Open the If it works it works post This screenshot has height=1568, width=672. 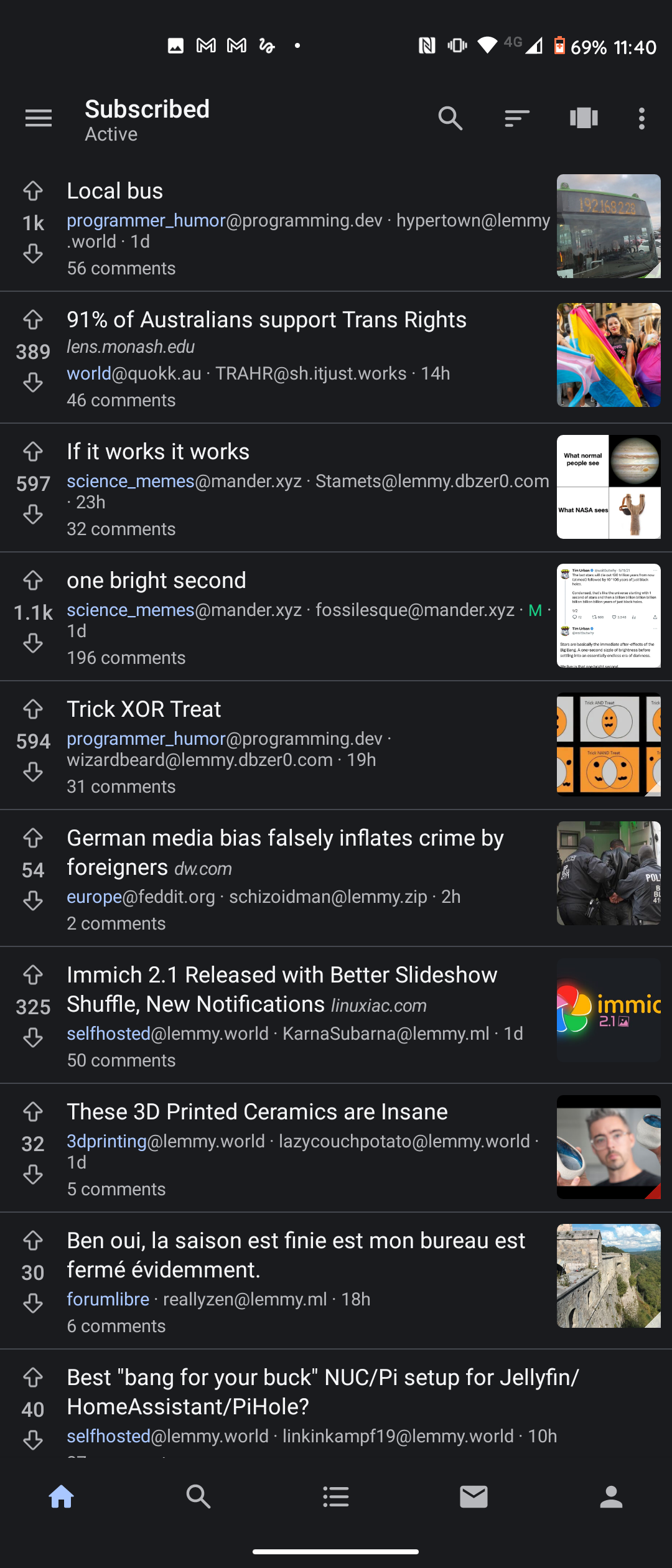point(158,452)
